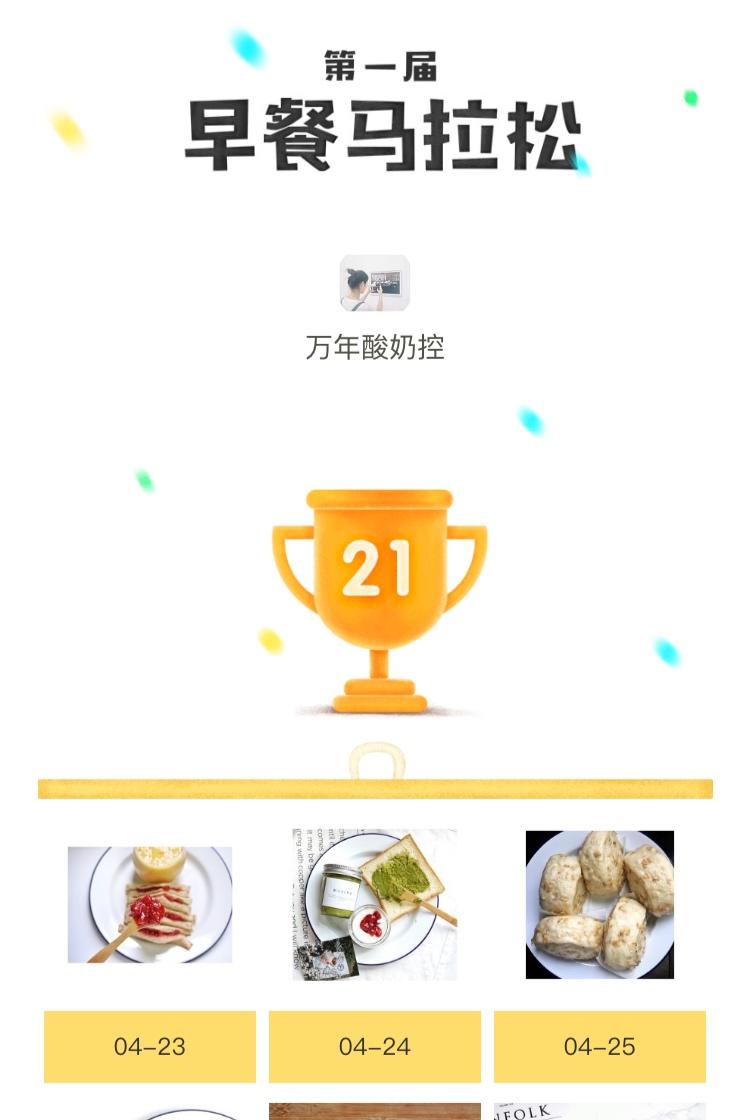
Task: Open the 04-23 breakfast photo
Action: [x=150, y=905]
